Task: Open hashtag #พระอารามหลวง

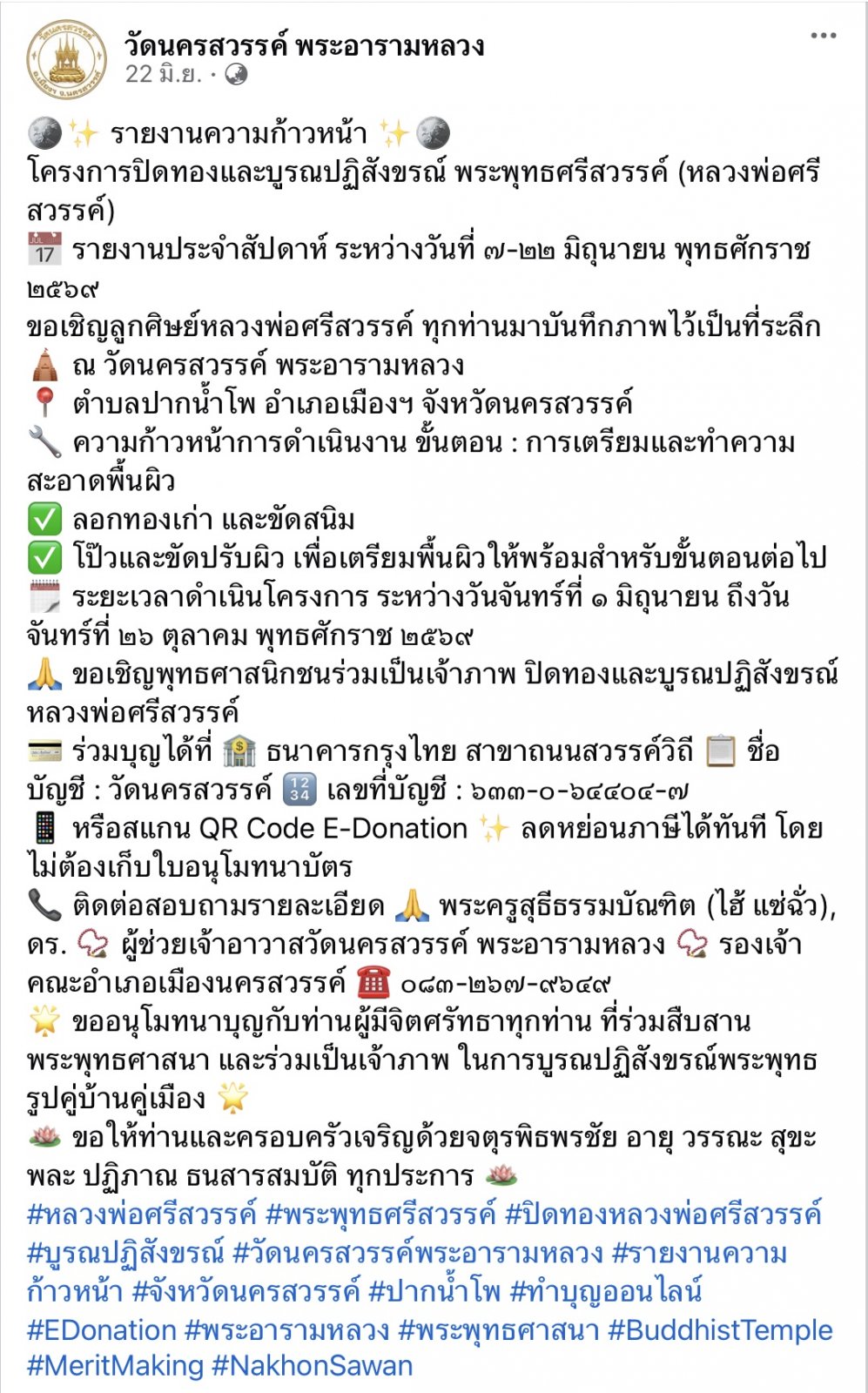Action: coord(287,1329)
